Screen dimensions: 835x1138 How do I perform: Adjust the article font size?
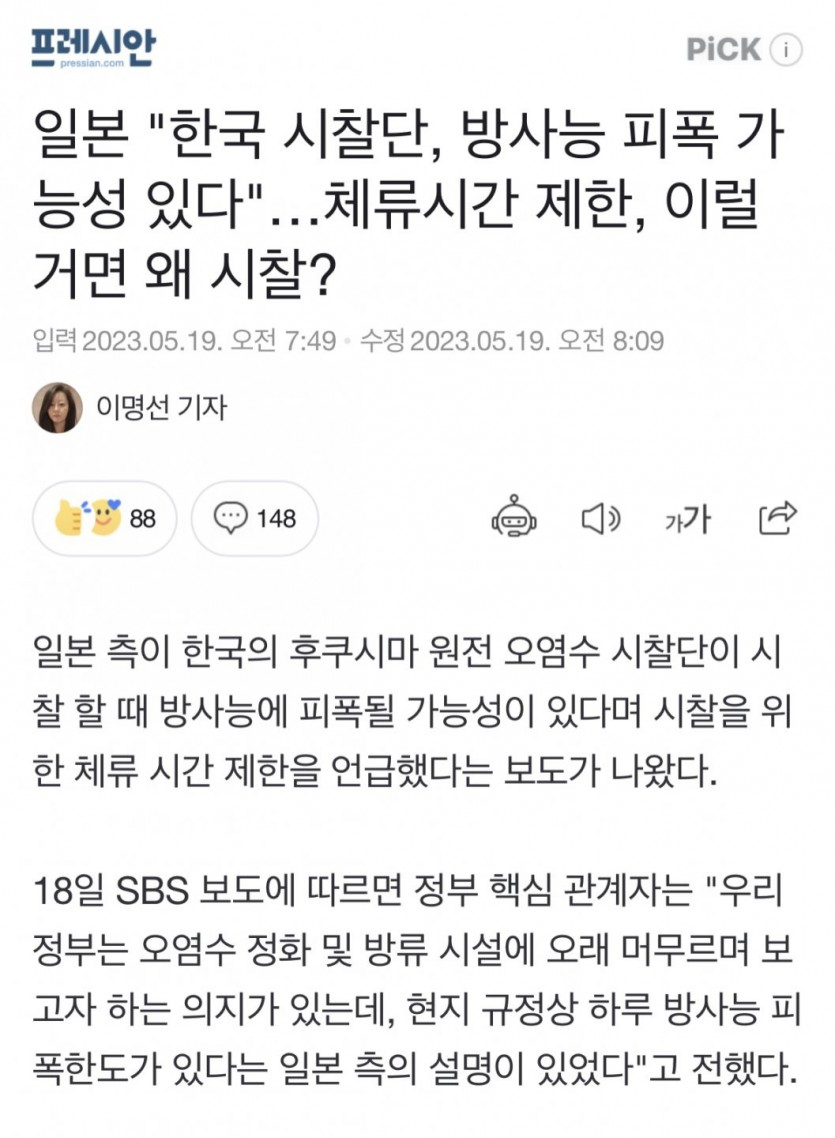pos(687,518)
